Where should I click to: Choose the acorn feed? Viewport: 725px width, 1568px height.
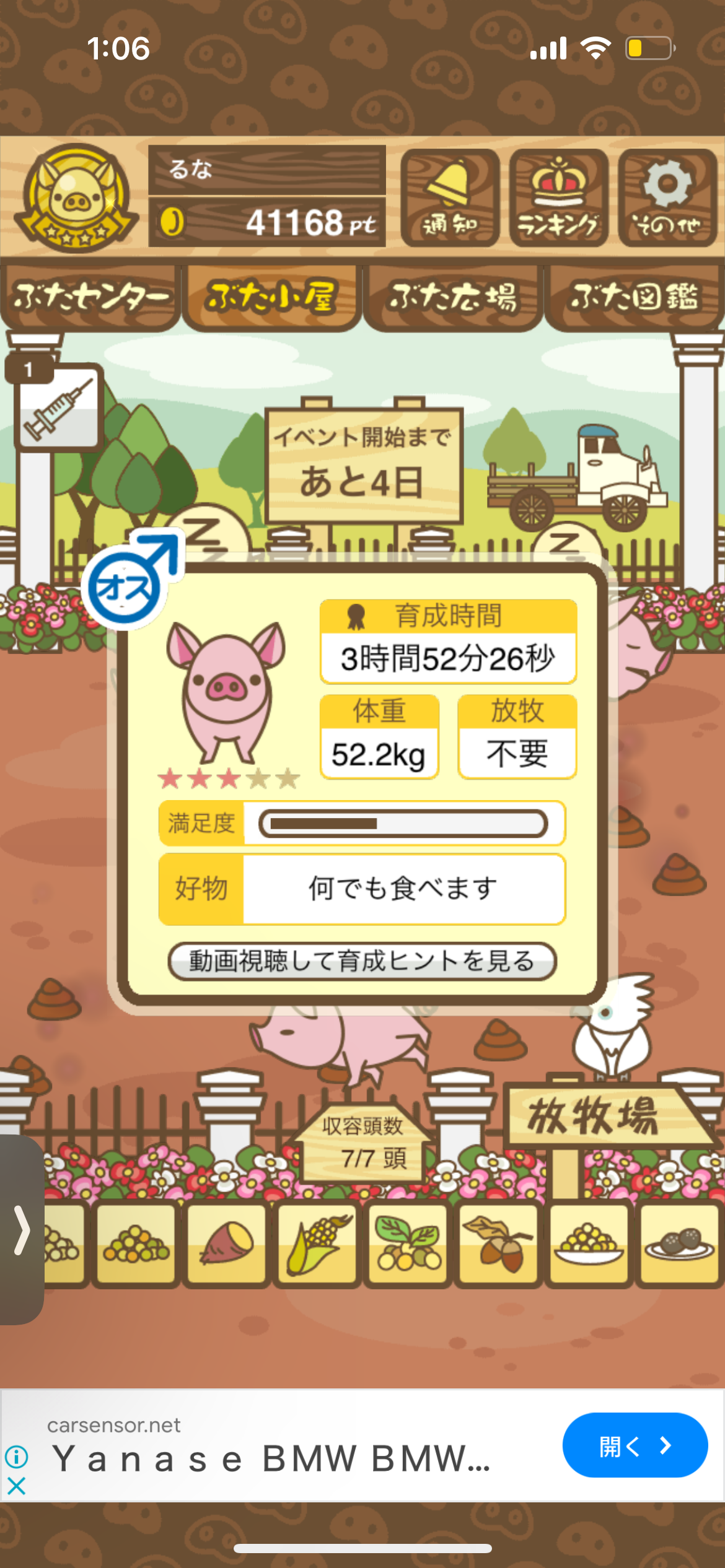[498, 1243]
